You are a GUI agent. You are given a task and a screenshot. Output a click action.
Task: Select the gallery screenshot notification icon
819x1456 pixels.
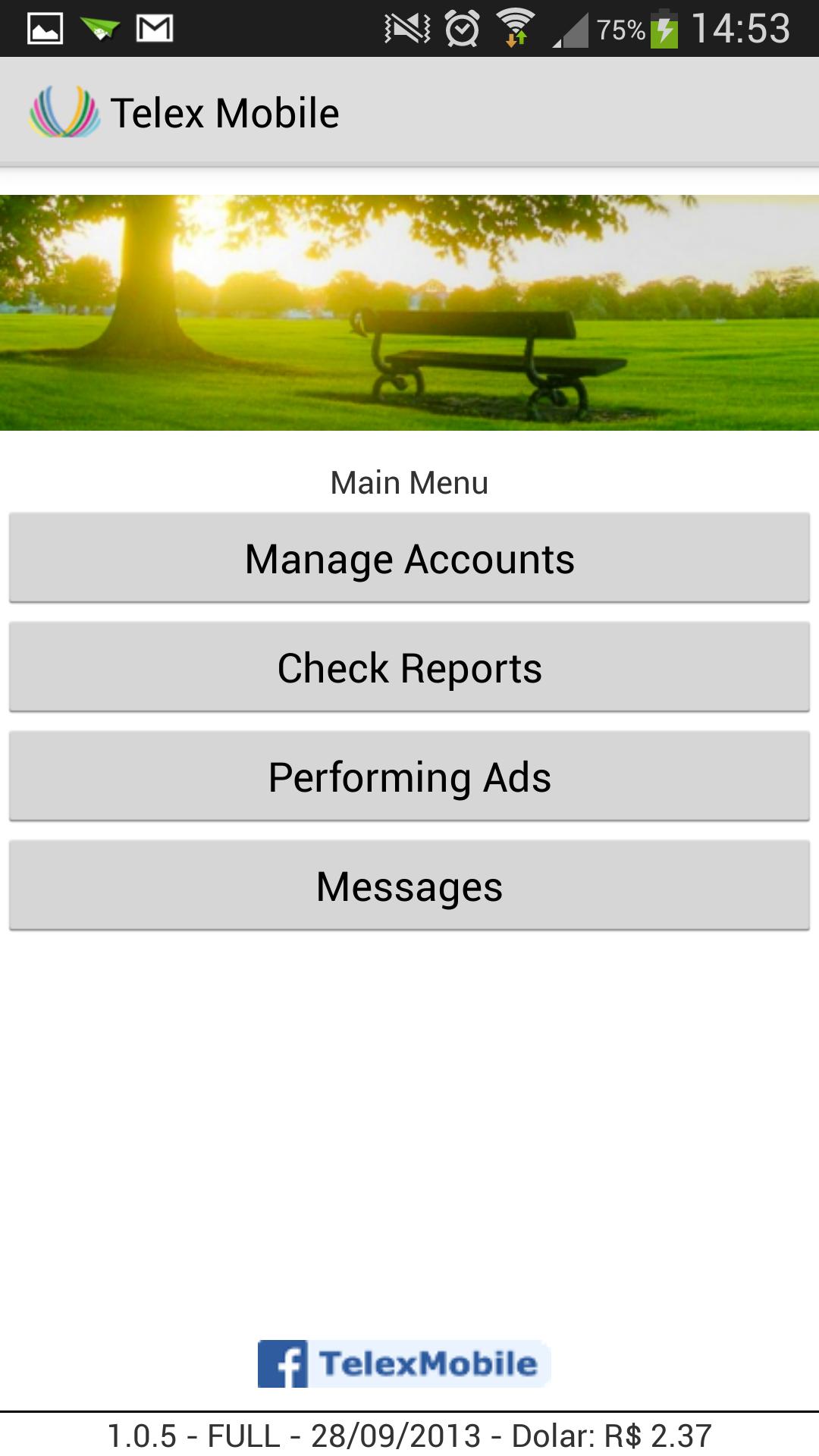coord(43,28)
